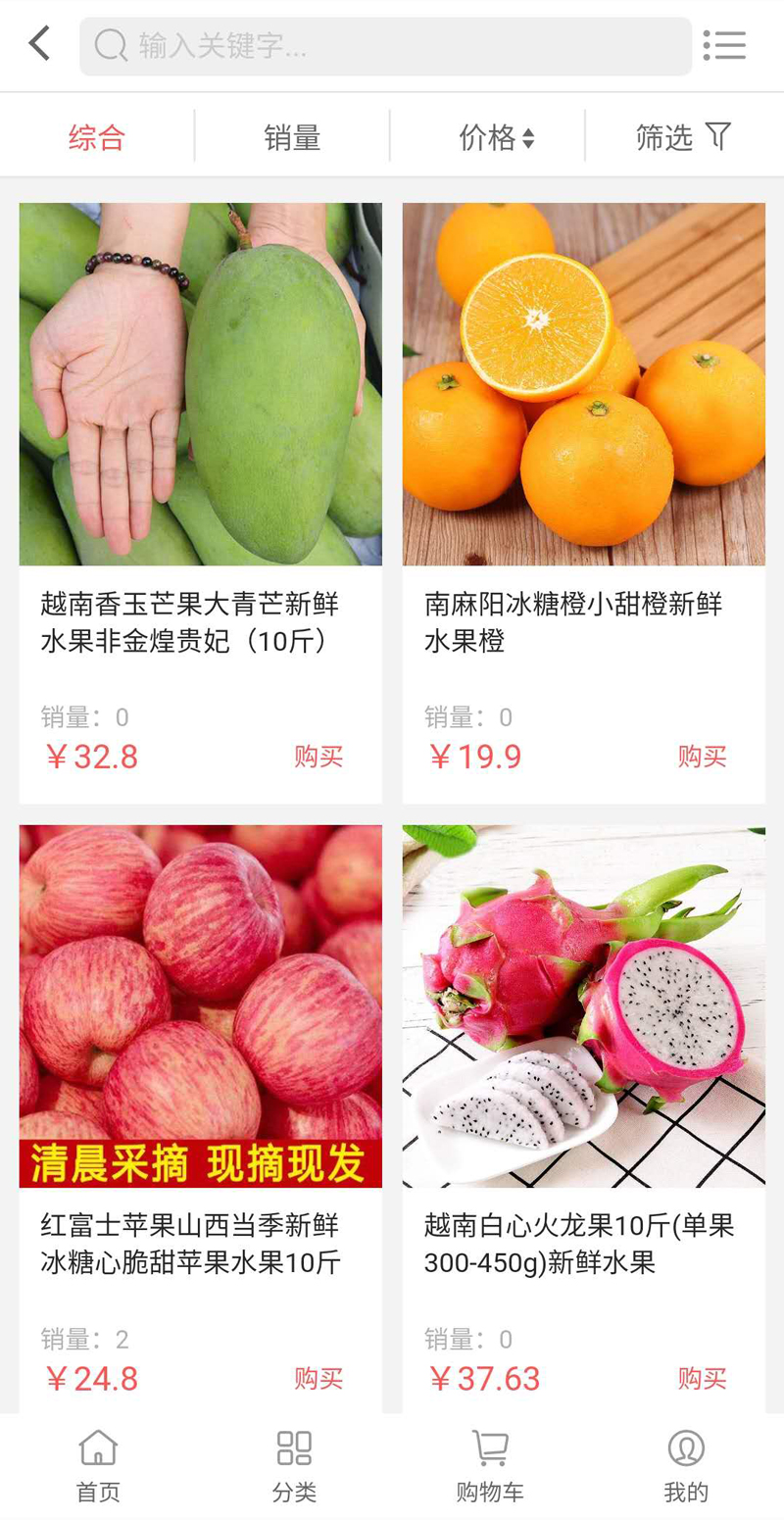Open the 我的 profile tab

tap(686, 1465)
